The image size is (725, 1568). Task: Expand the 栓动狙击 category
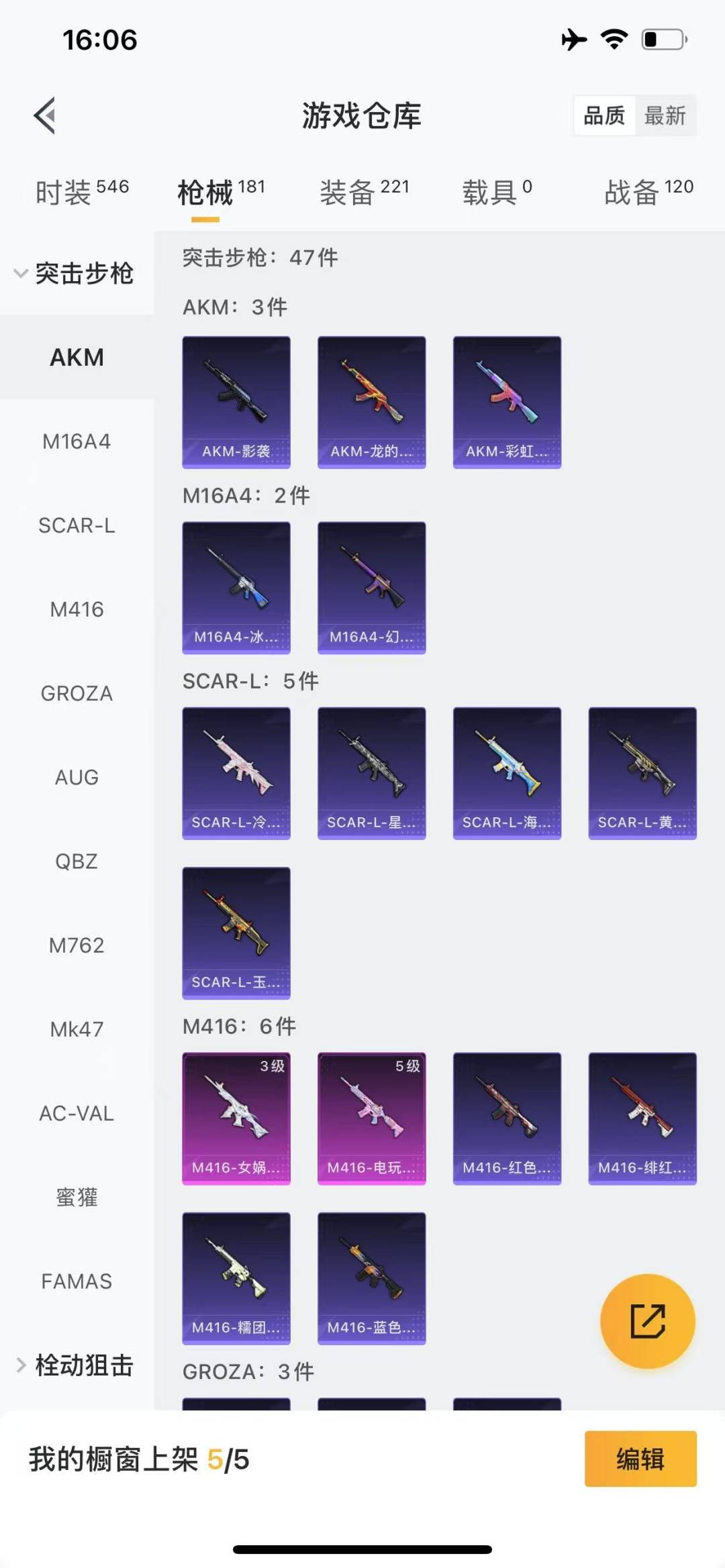point(75,1365)
